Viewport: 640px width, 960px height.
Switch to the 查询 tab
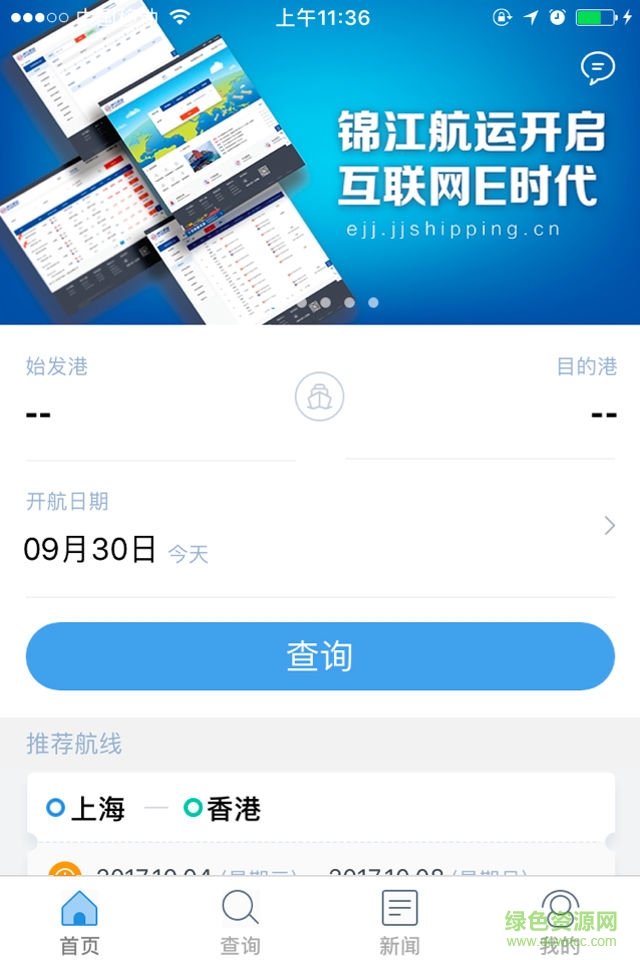coord(240,922)
